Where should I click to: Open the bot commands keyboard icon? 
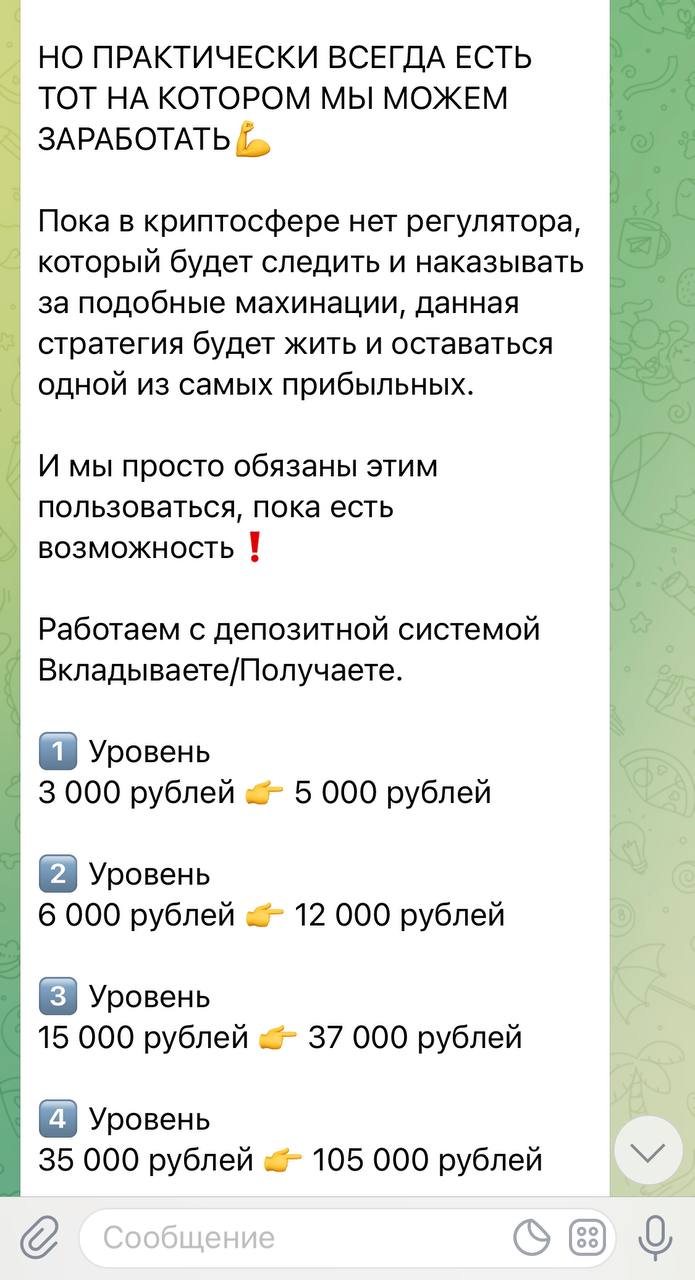588,1238
